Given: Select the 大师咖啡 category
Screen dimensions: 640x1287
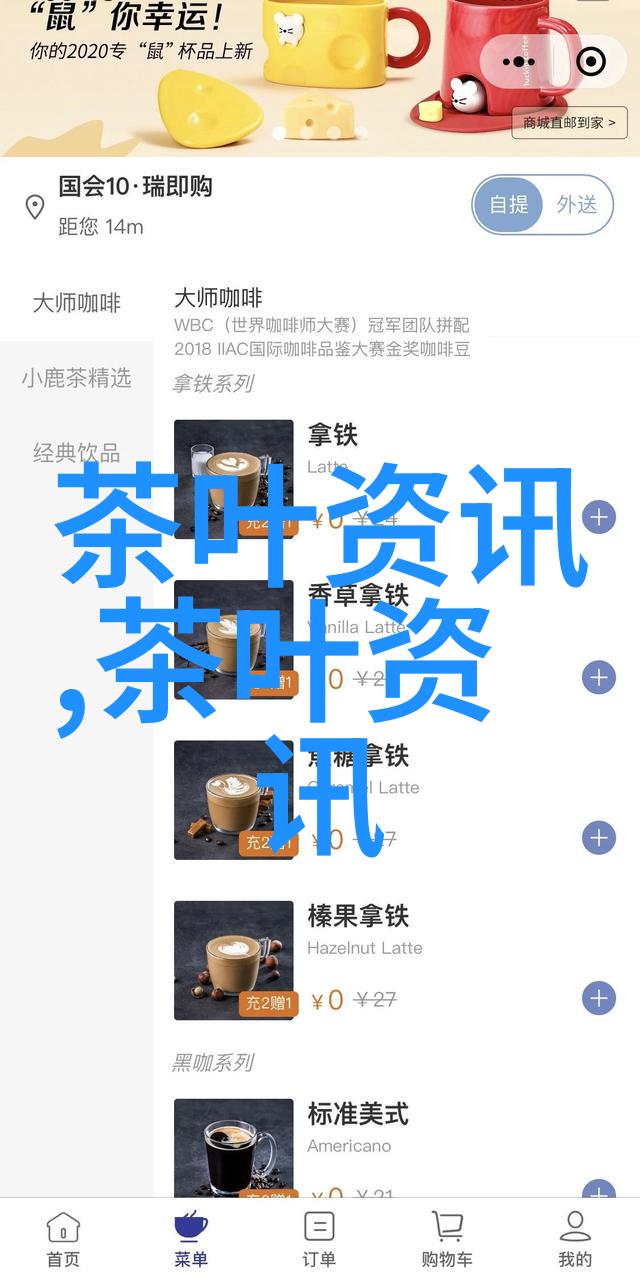Looking at the screenshot, I should click(x=76, y=303).
